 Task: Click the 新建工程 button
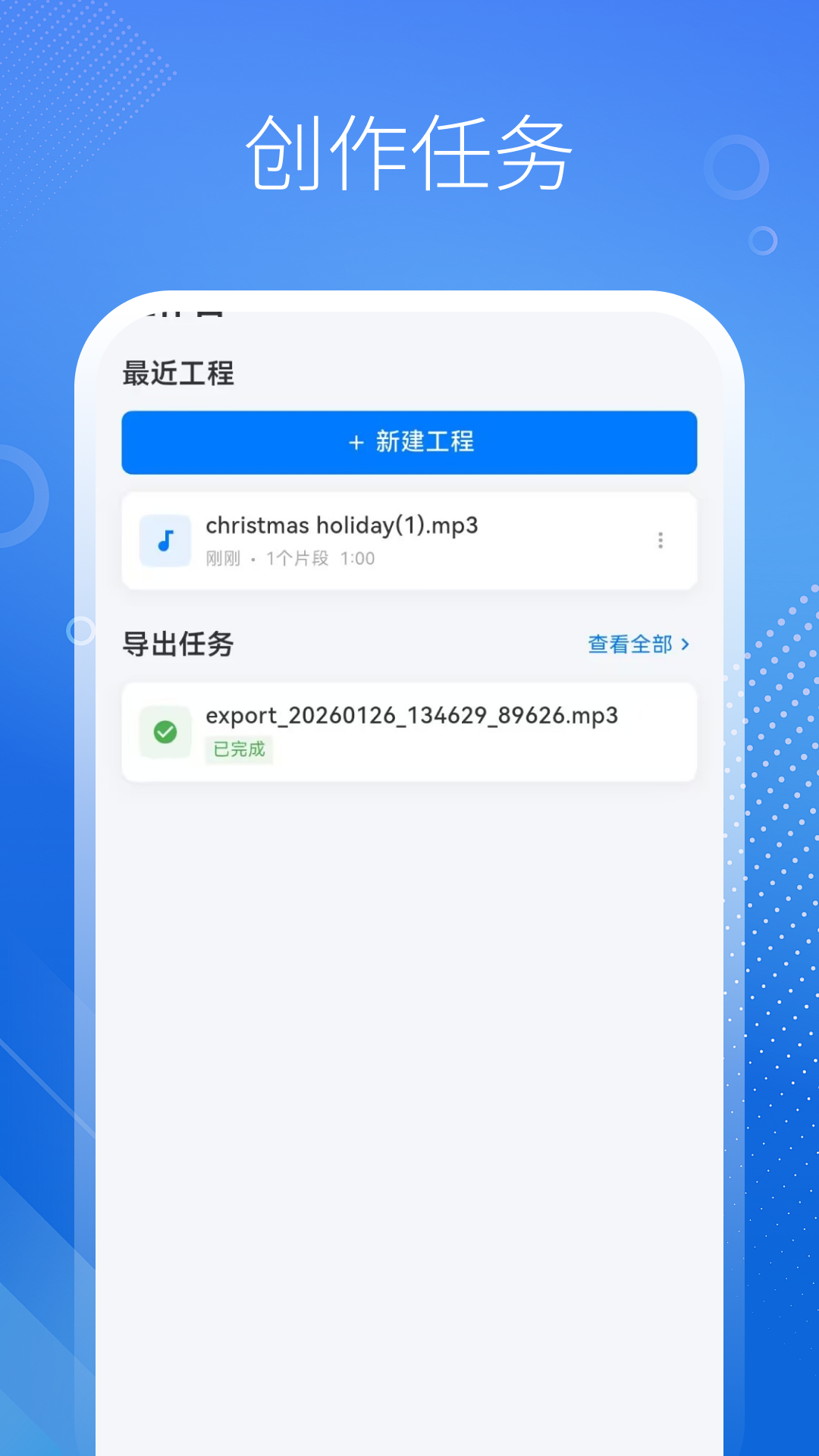[x=409, y=443]
